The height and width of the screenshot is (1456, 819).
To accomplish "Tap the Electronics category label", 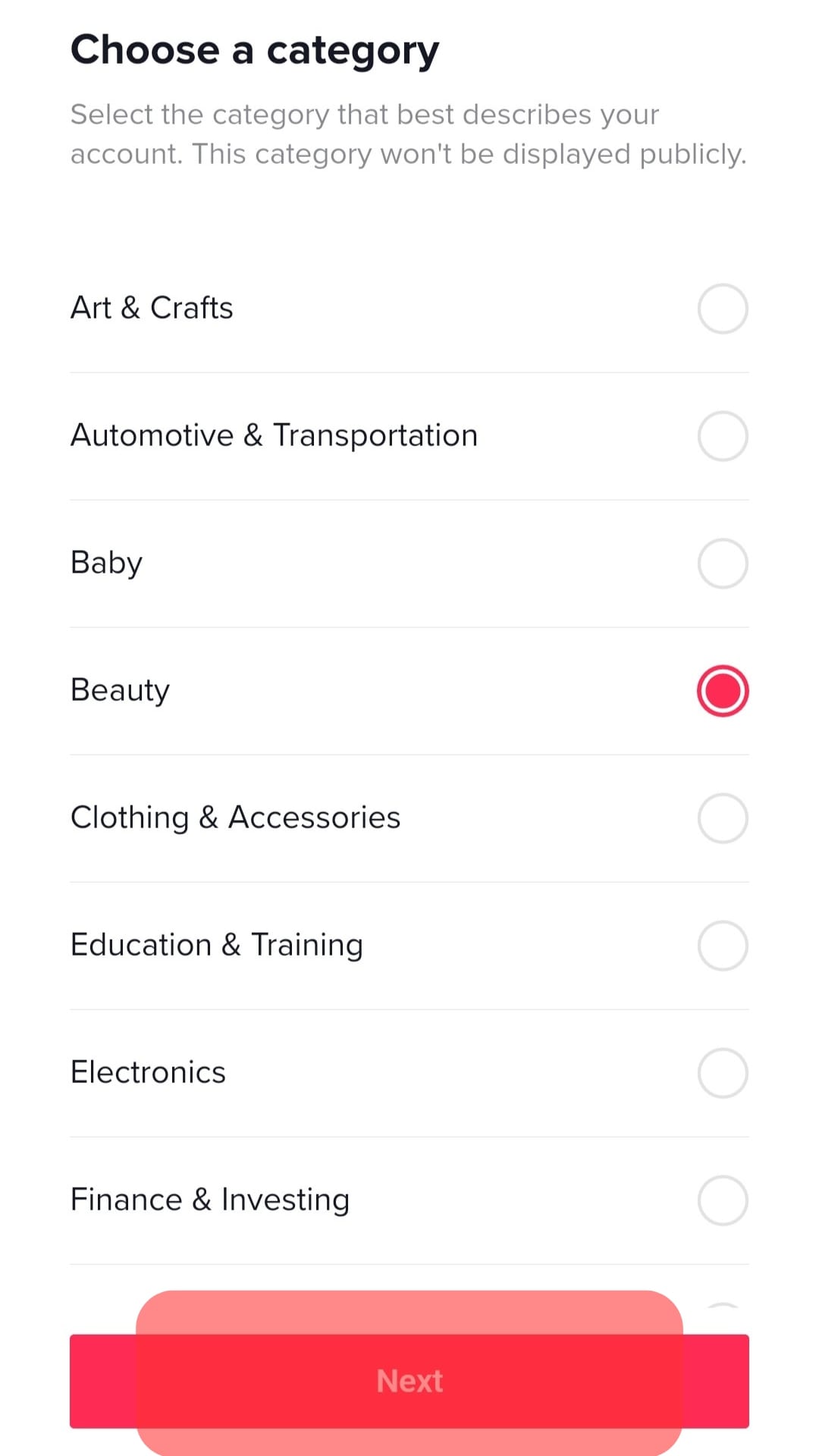I will click(148, 1072).
